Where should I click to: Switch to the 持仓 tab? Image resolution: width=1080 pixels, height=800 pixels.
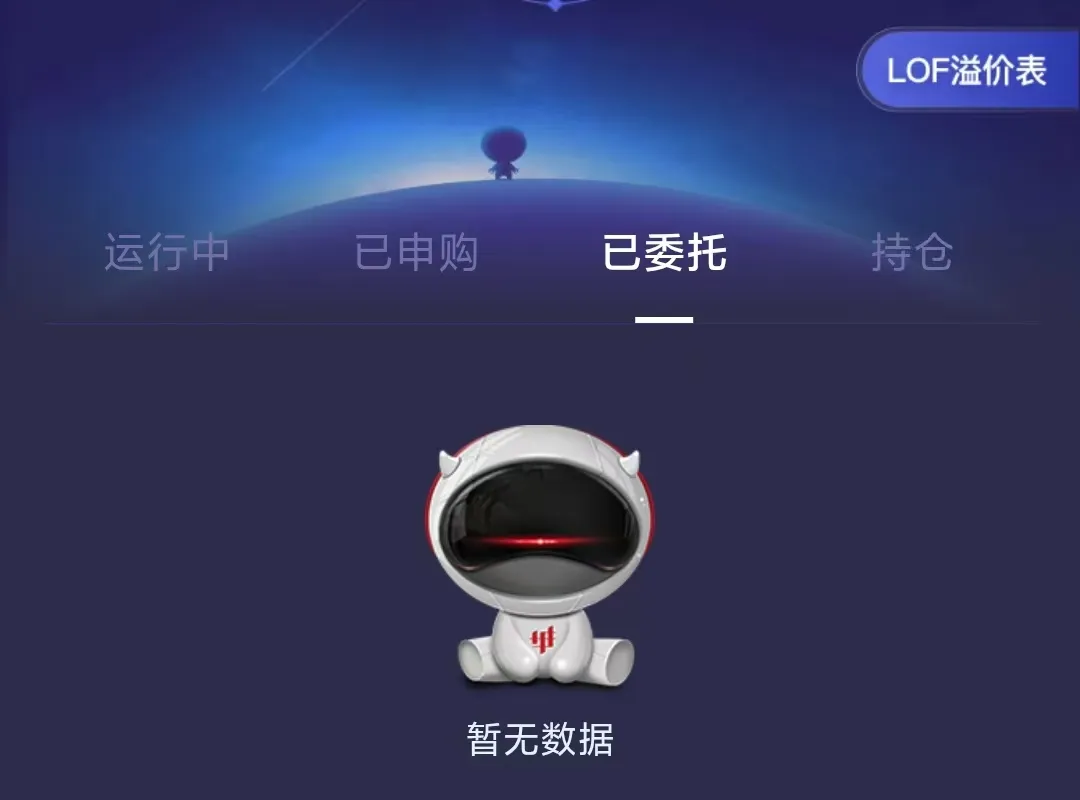911,254
